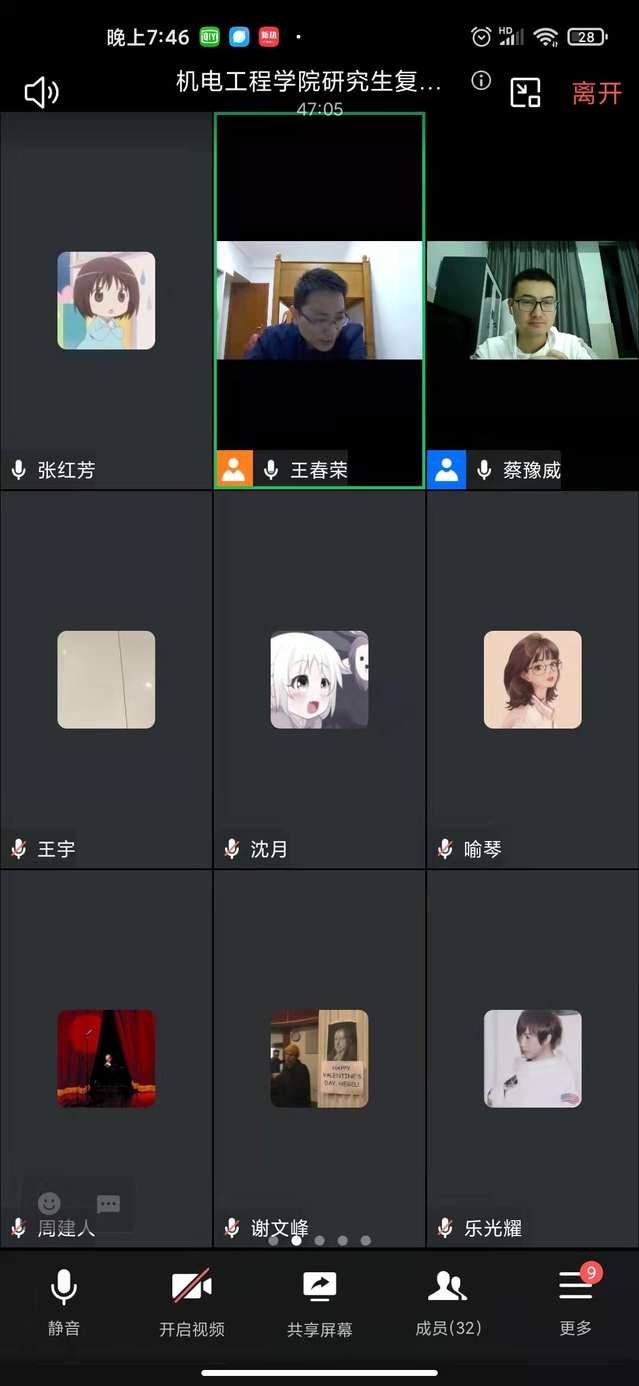
Task: Select 乐光耀's participant tile
Action: coord(532,1058)
